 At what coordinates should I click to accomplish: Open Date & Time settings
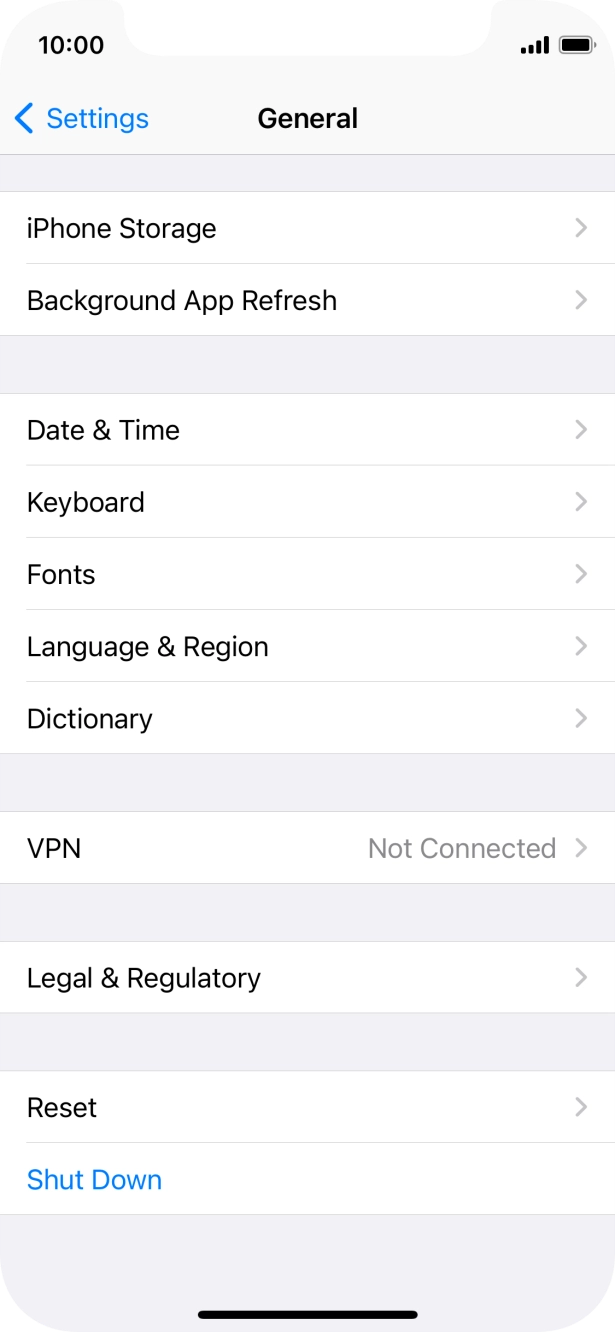click(x=307, y=430)
